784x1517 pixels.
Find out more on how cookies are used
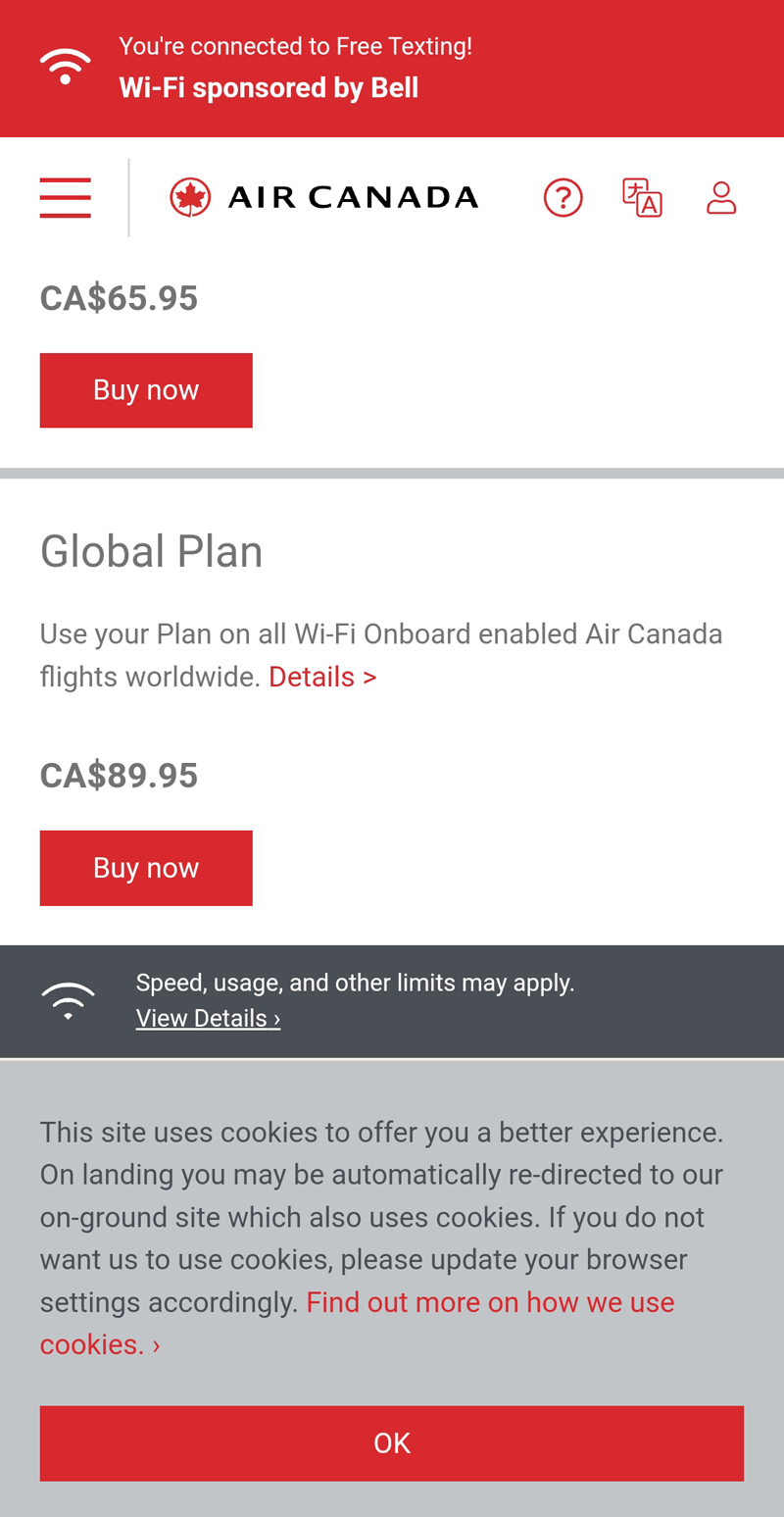(x=490, y=1302)
